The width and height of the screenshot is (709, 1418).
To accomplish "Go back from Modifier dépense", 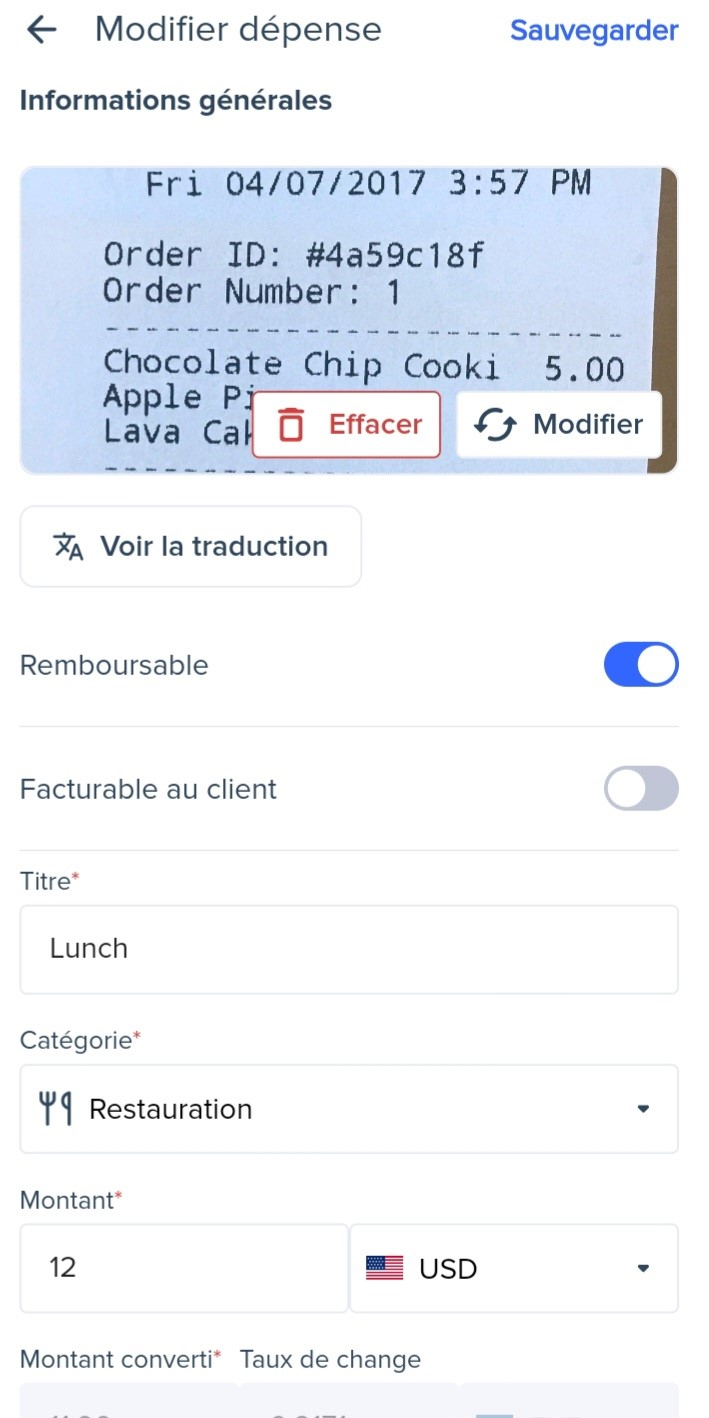I will click(x=41, y=30).
